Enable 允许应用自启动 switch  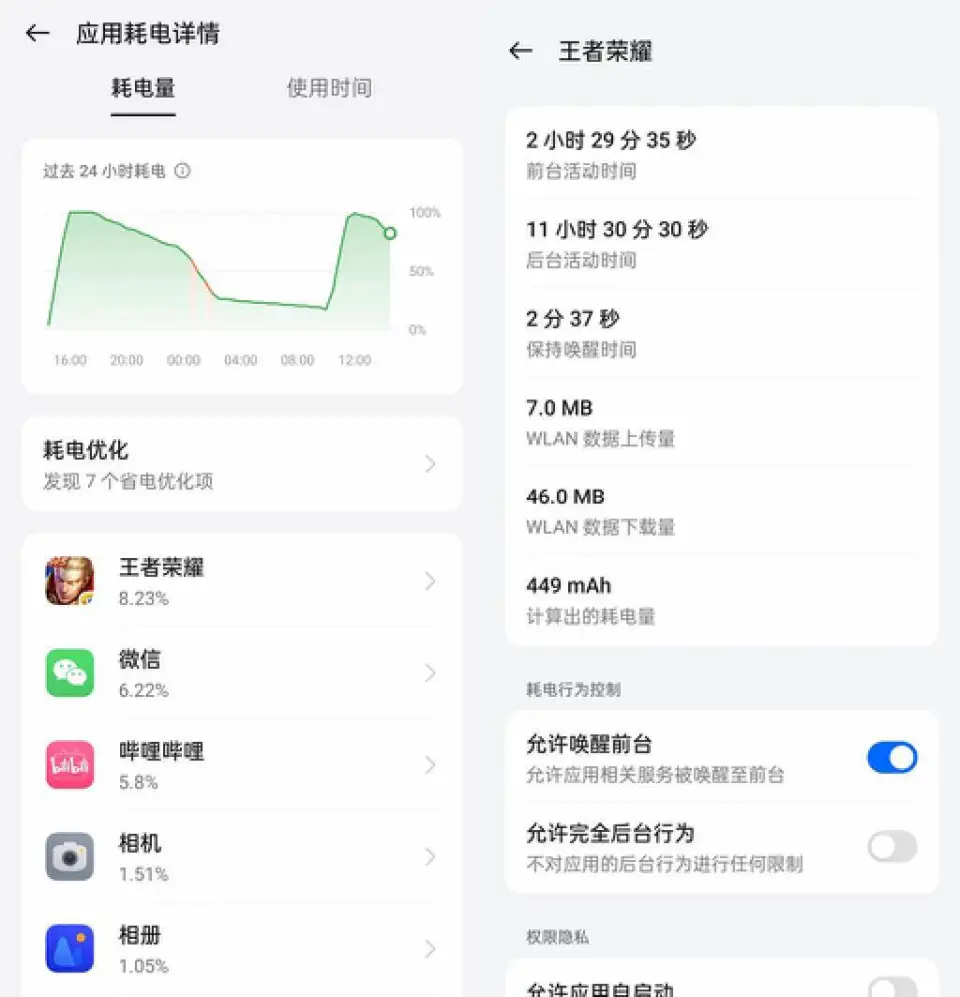891,987
